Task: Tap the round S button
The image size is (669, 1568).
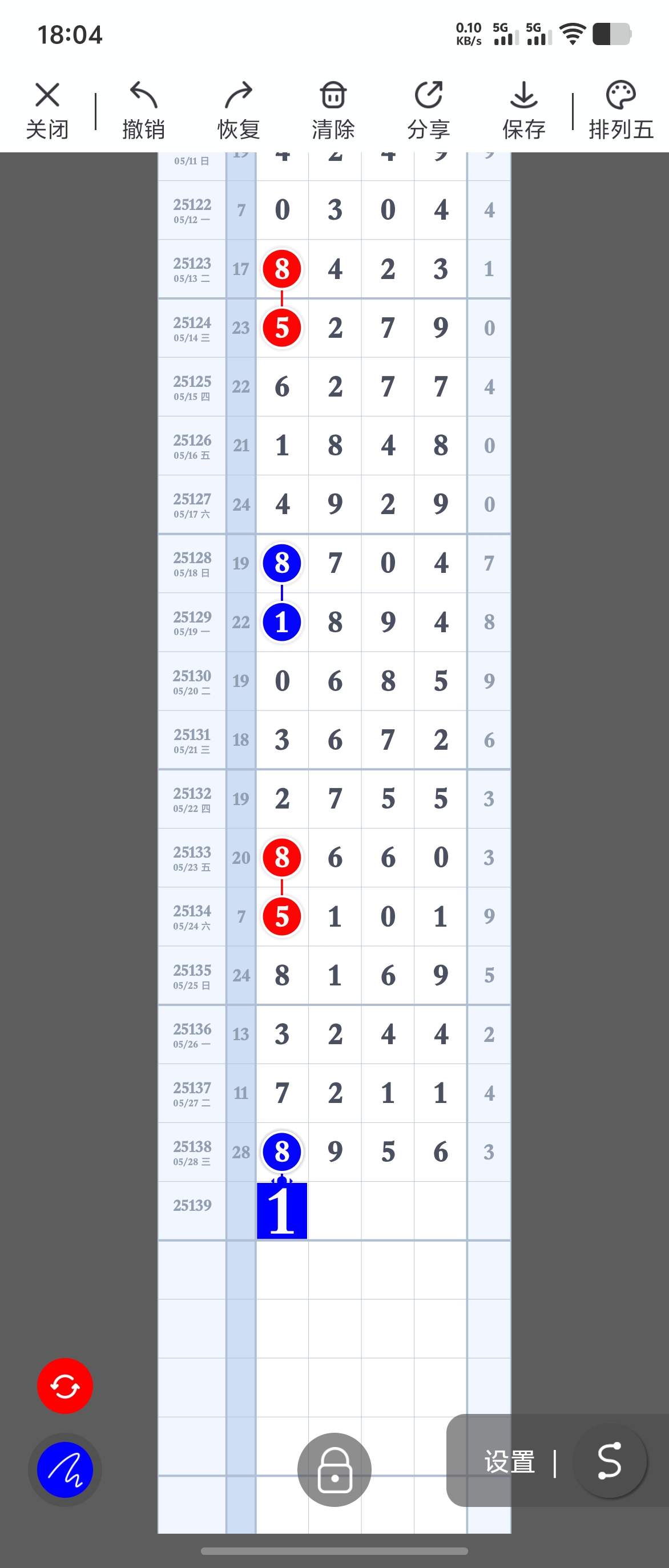Action: (609, 1461)
